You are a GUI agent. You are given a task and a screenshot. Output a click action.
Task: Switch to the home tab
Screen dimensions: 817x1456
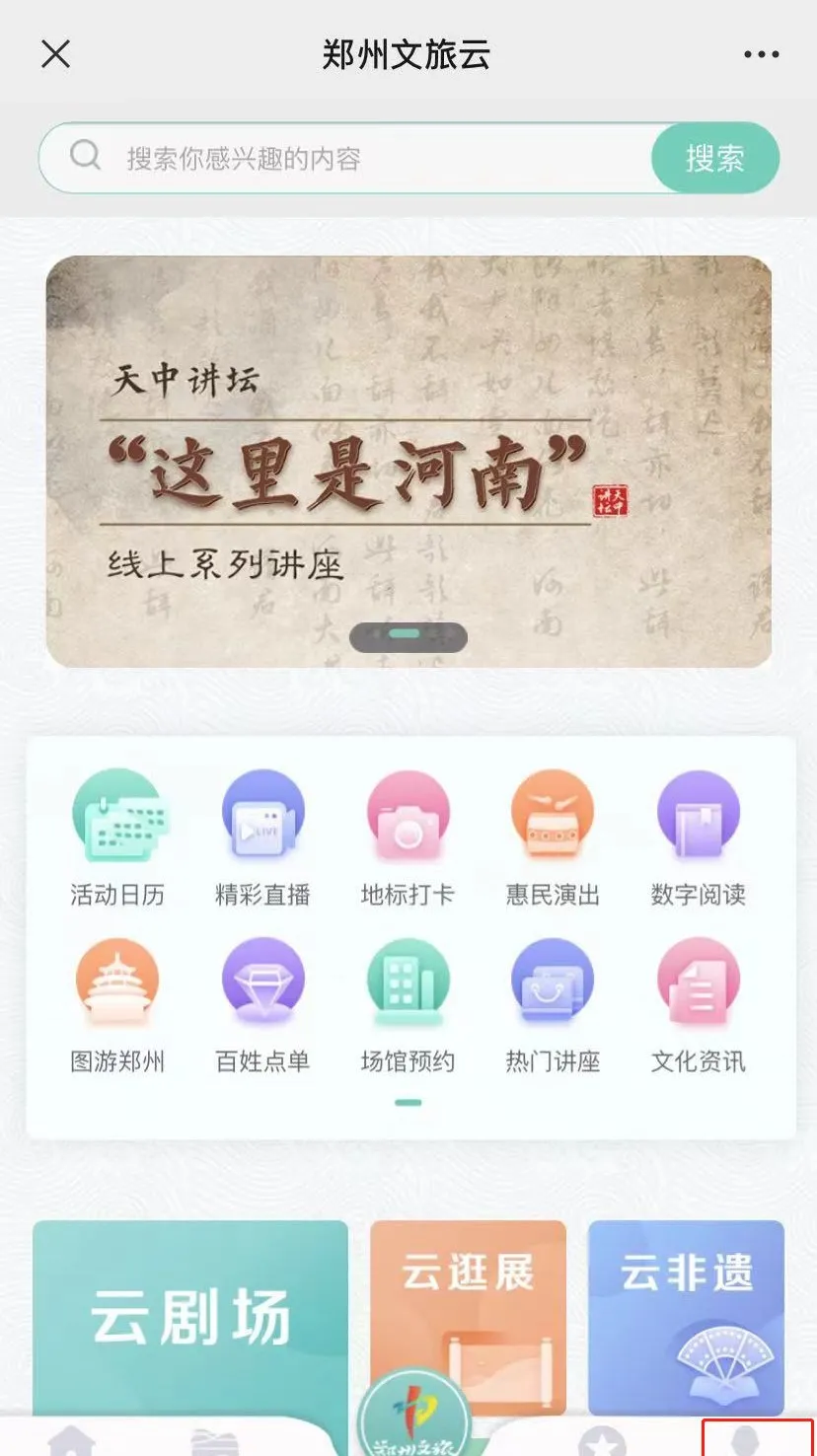pos(71,1440)
